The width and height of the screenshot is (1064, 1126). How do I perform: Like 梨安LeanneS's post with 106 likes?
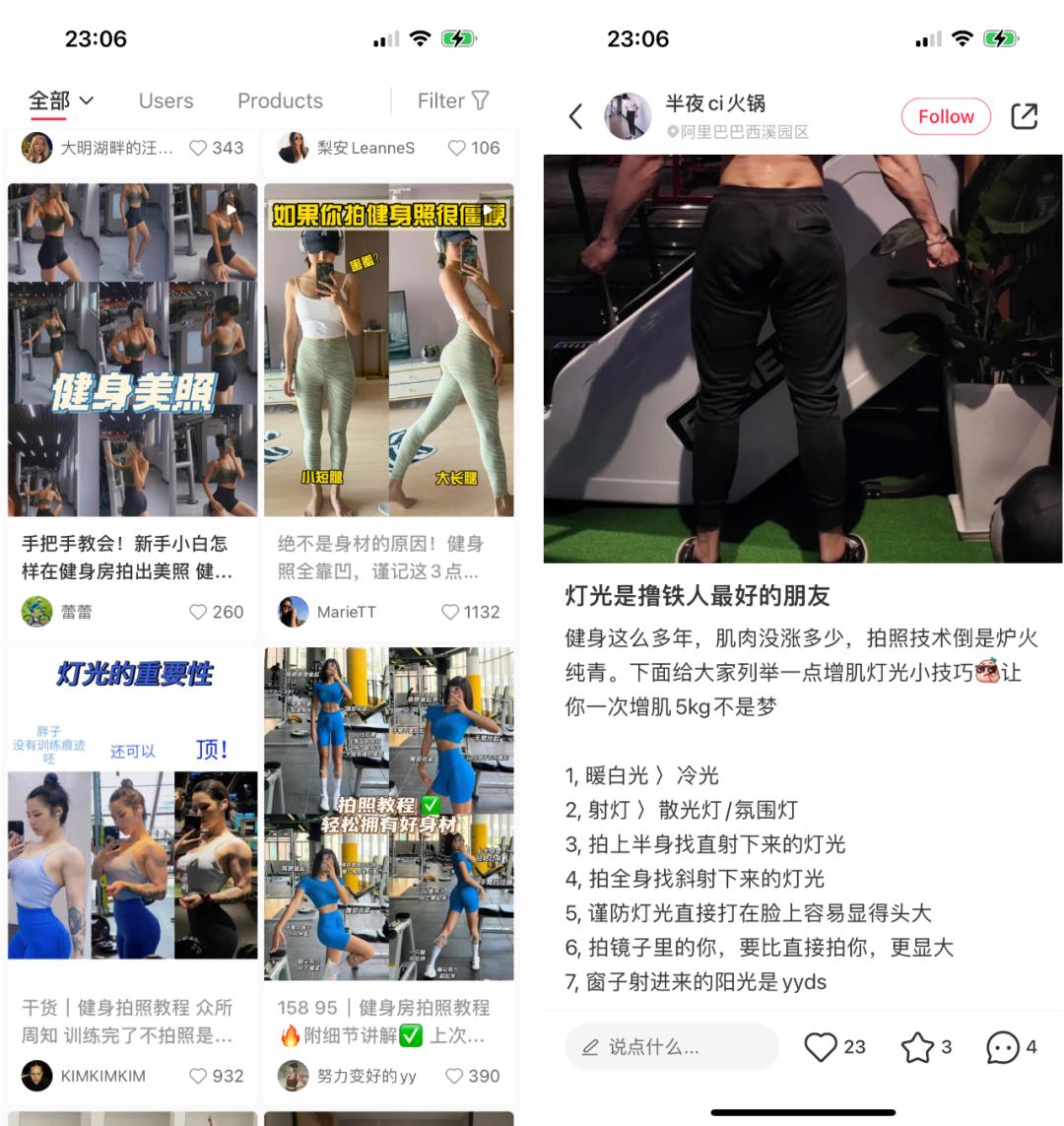coord(456,148)
